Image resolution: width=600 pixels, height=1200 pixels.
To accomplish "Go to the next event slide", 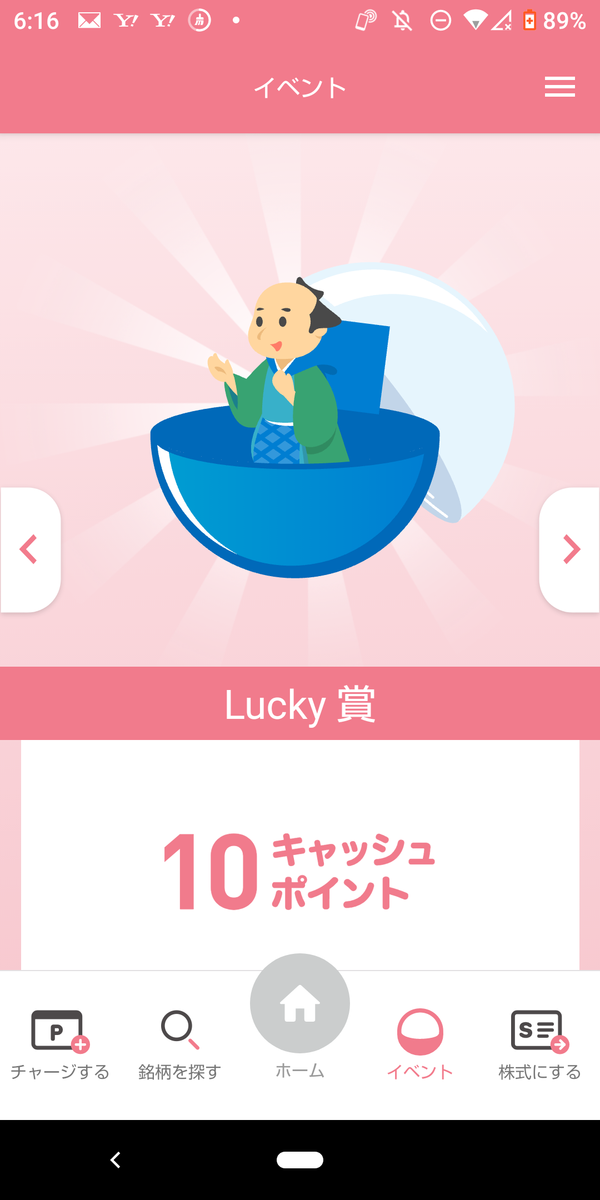I will coord(571,549).
